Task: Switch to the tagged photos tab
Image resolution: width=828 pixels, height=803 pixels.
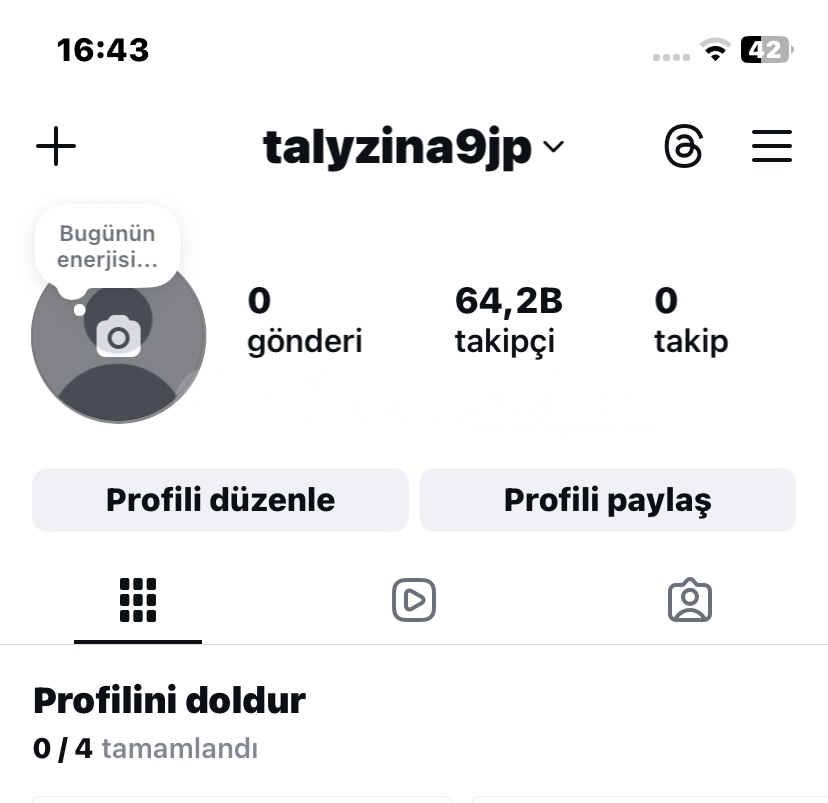Action: 689,600
